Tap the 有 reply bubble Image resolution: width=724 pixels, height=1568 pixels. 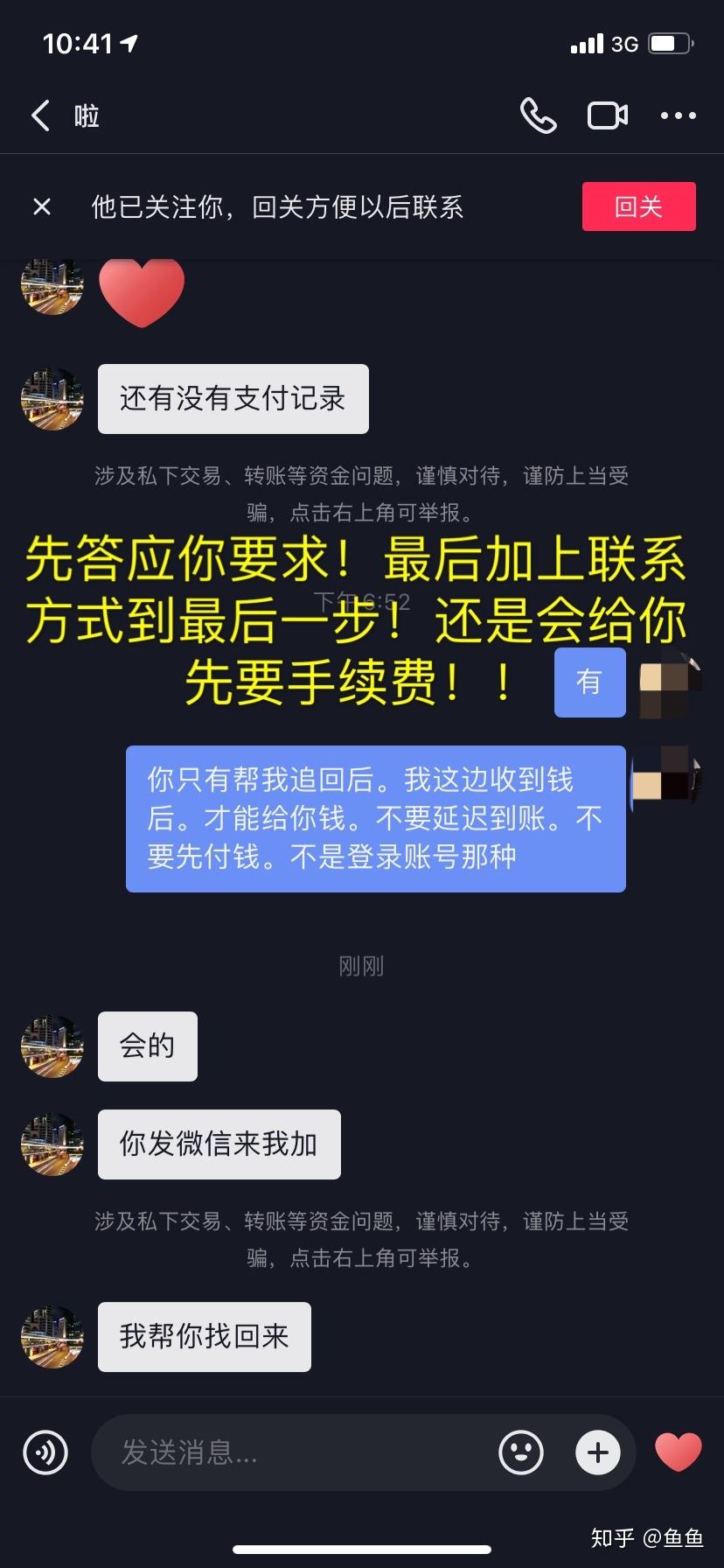[x=589, y=683]
